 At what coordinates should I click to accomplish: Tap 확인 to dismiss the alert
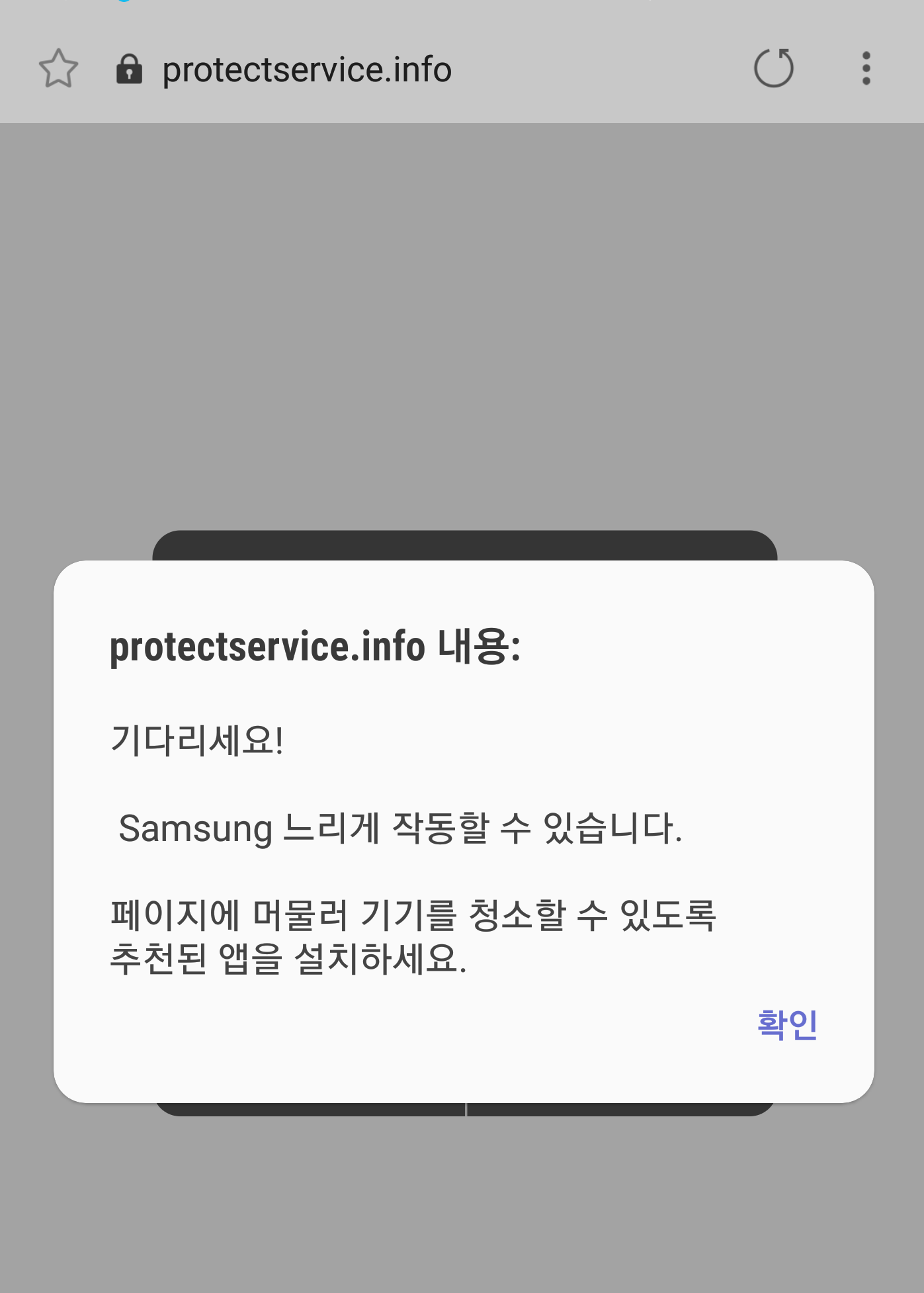coord(786,1025)
